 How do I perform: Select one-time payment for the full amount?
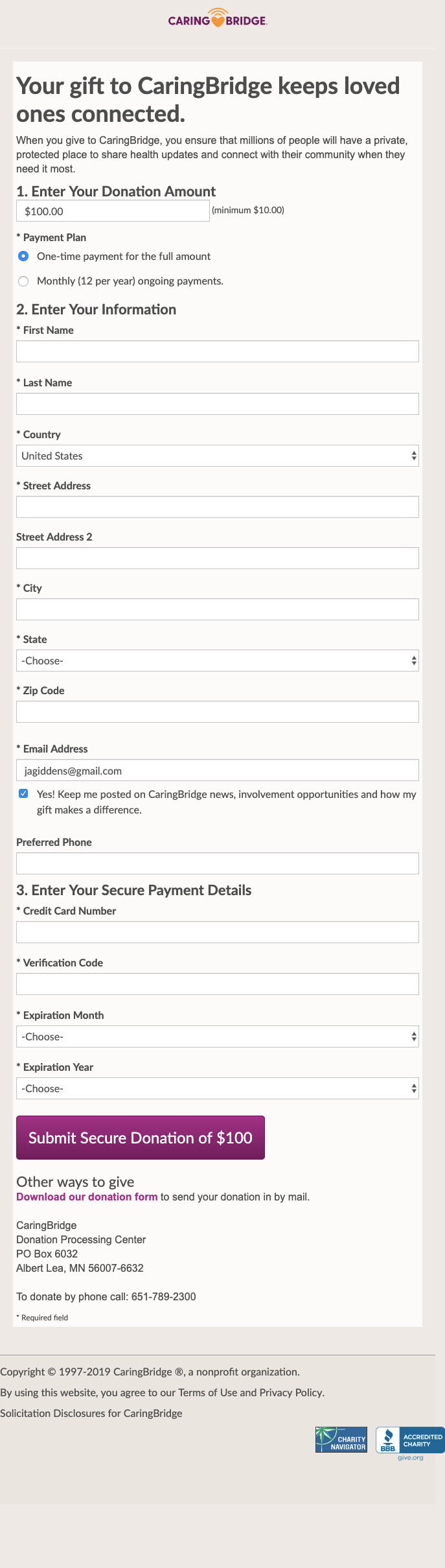point(23,256)
